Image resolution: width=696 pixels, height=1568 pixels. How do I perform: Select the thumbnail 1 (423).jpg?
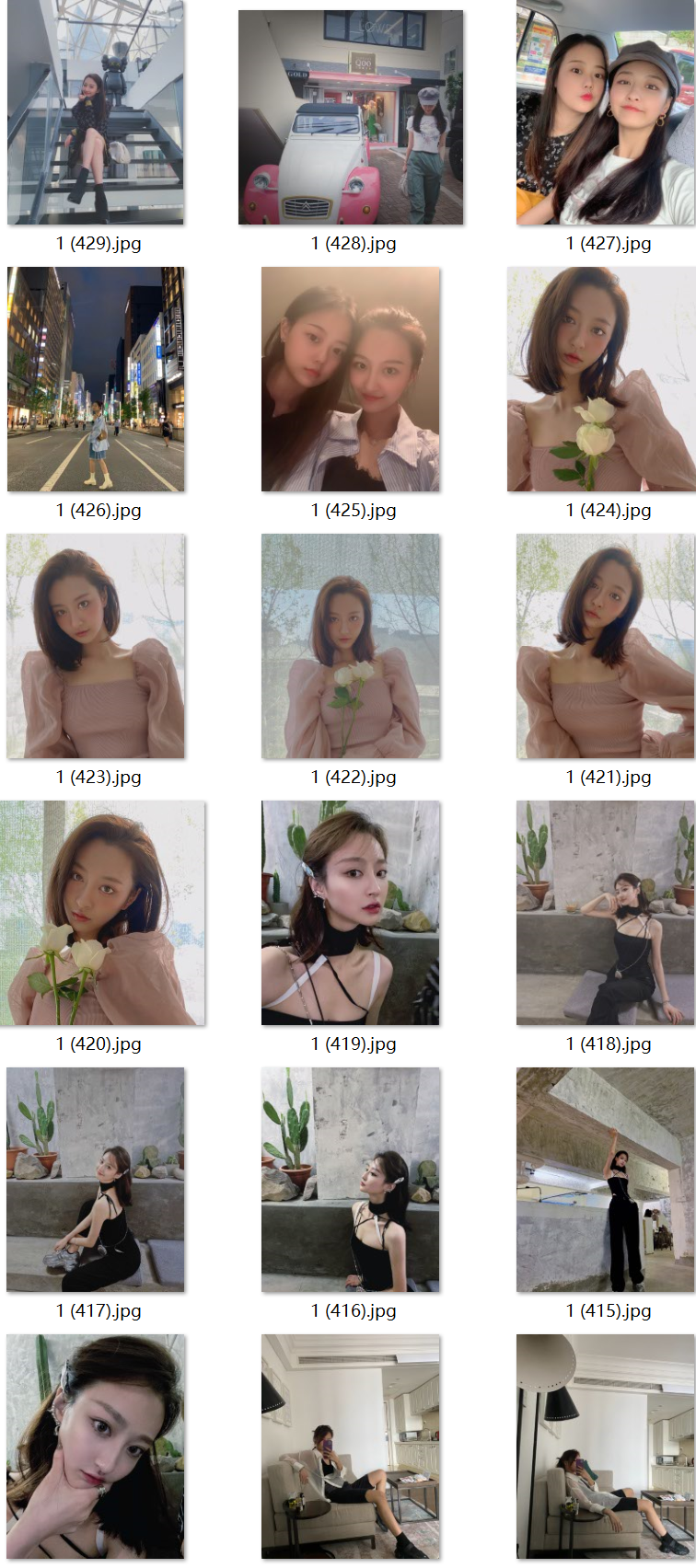[x=96, y=646]
